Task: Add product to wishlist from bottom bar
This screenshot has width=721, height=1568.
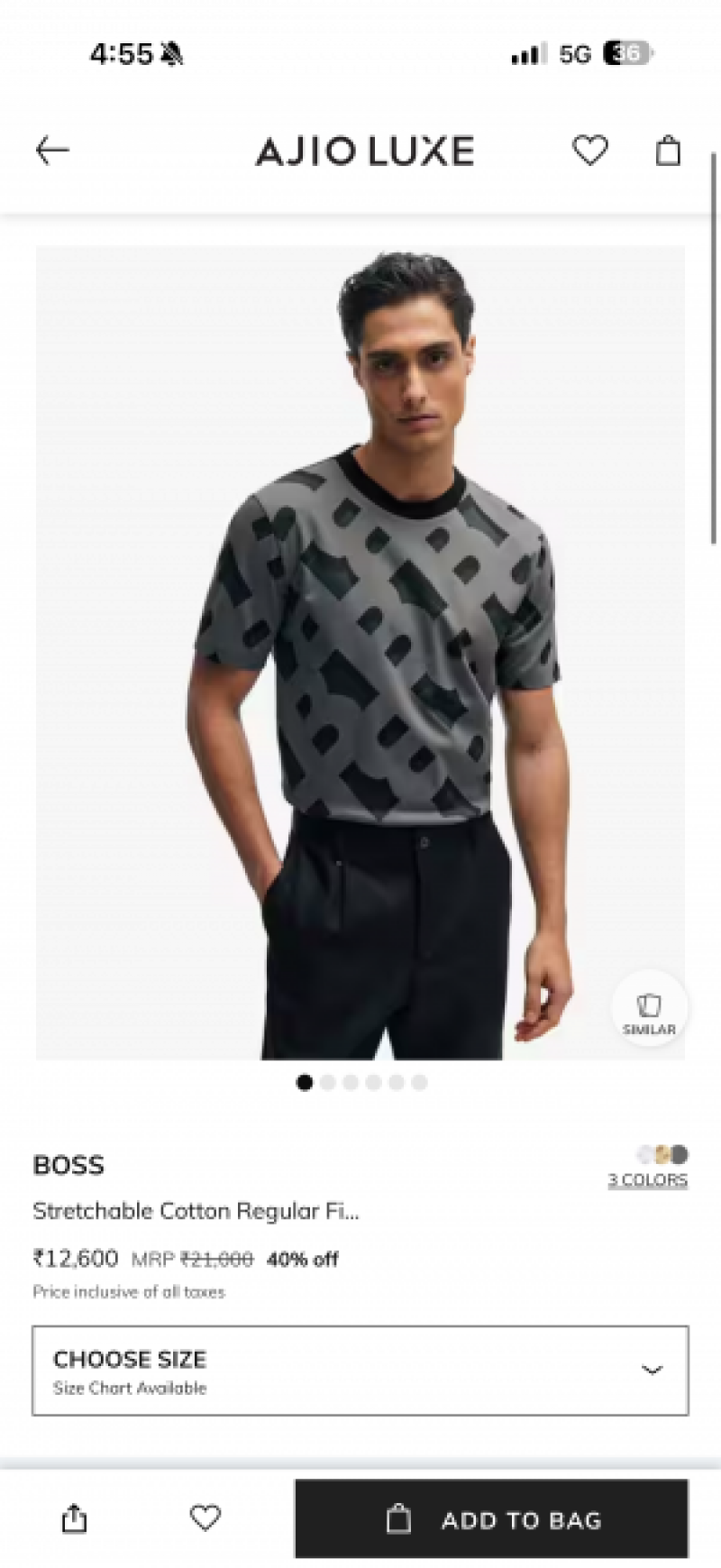Action: pos(205,1518)
